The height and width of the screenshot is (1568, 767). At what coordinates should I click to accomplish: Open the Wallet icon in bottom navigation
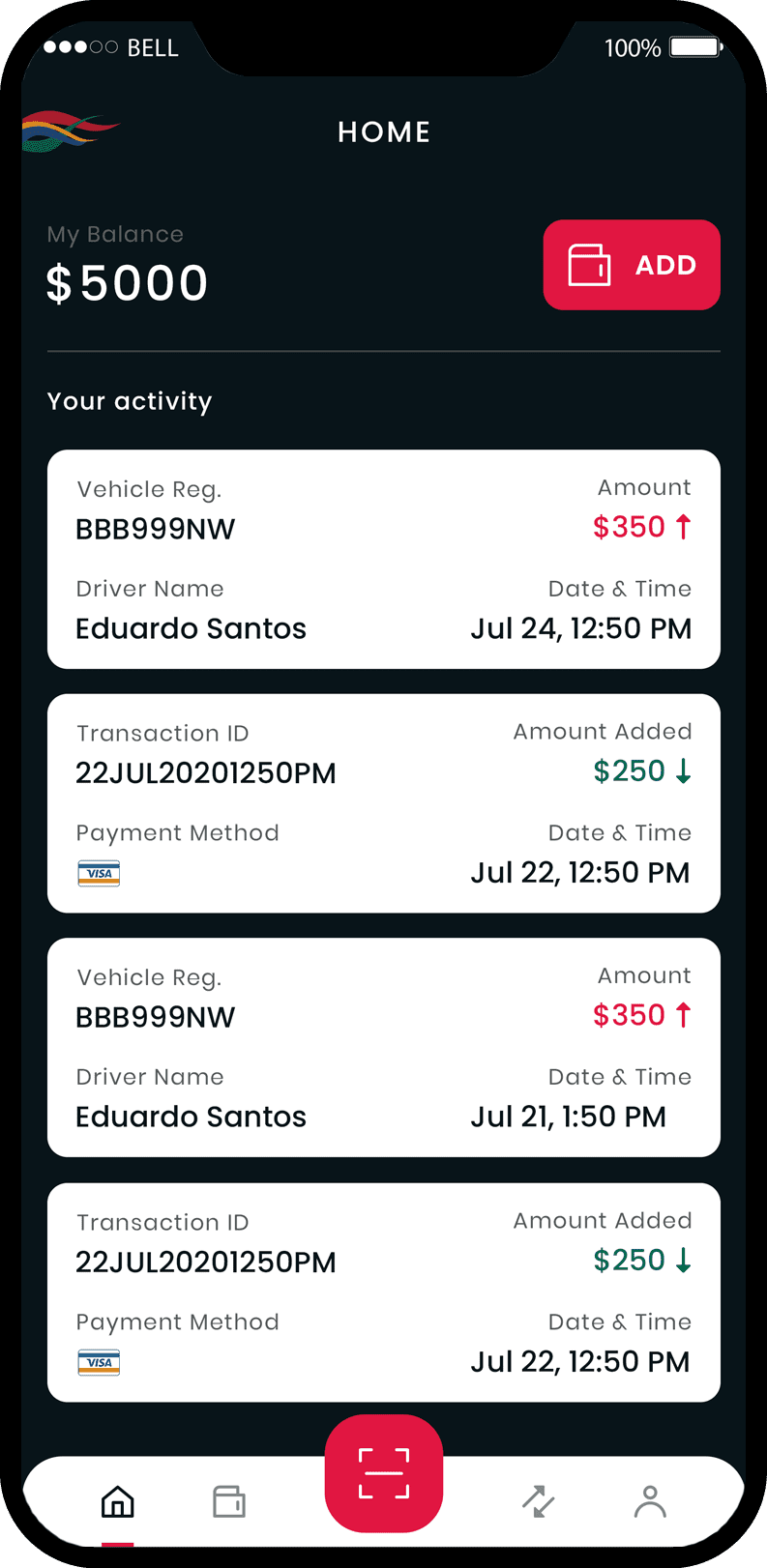pos(229,1501)
